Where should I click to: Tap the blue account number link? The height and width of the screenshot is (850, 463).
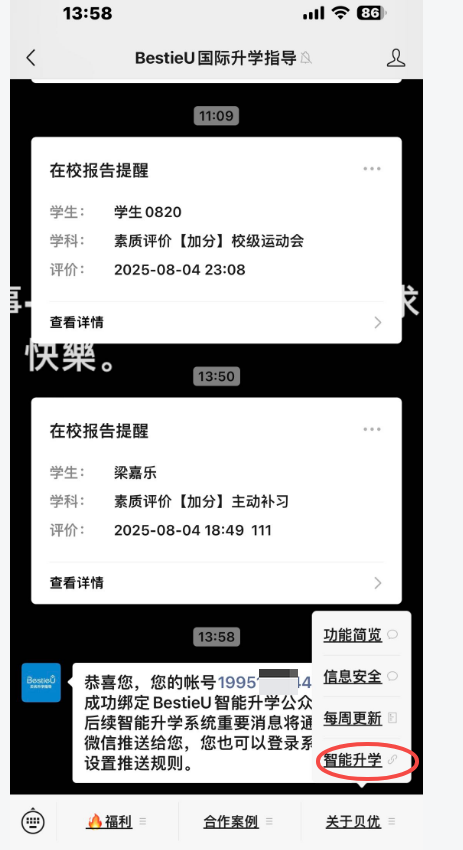click(x=265, y=681)
